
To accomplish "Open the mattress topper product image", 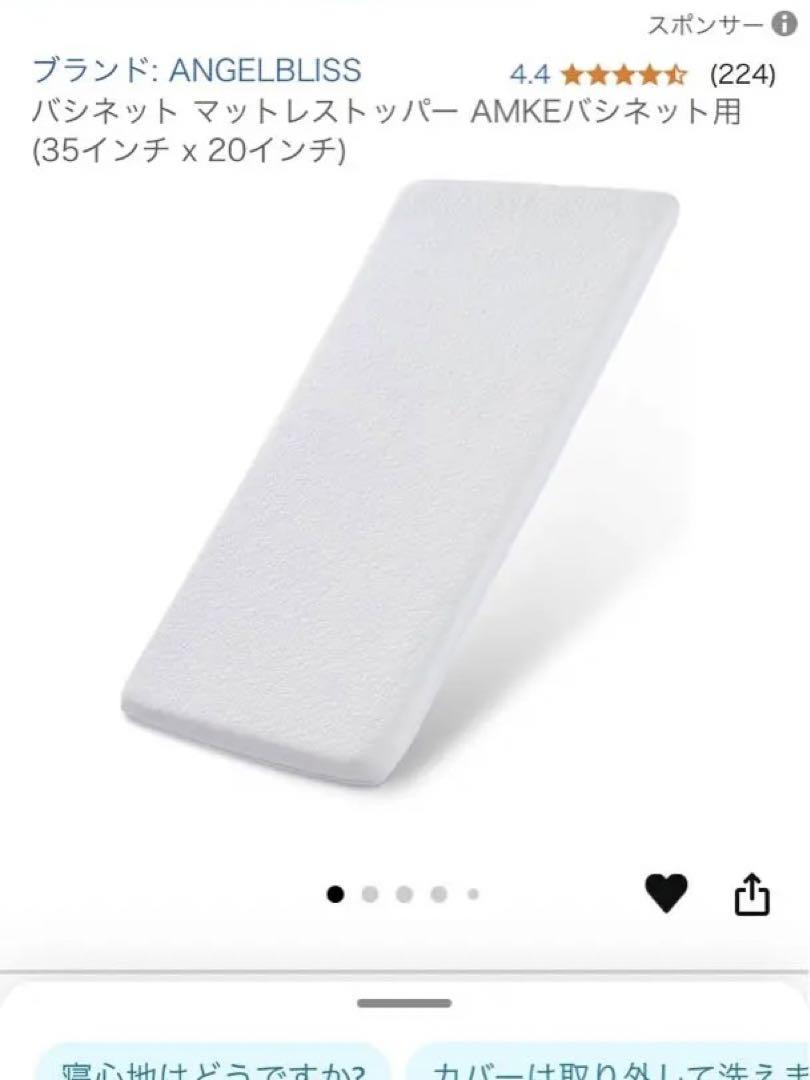I will click(x=400, y=480).
